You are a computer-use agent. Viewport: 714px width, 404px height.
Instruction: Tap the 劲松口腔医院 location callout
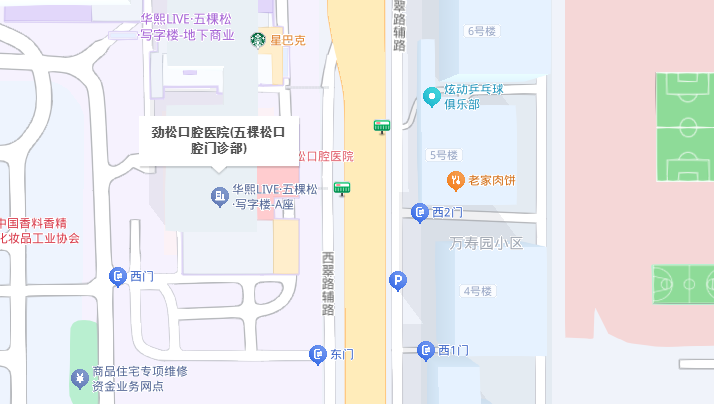click(218, 140)
